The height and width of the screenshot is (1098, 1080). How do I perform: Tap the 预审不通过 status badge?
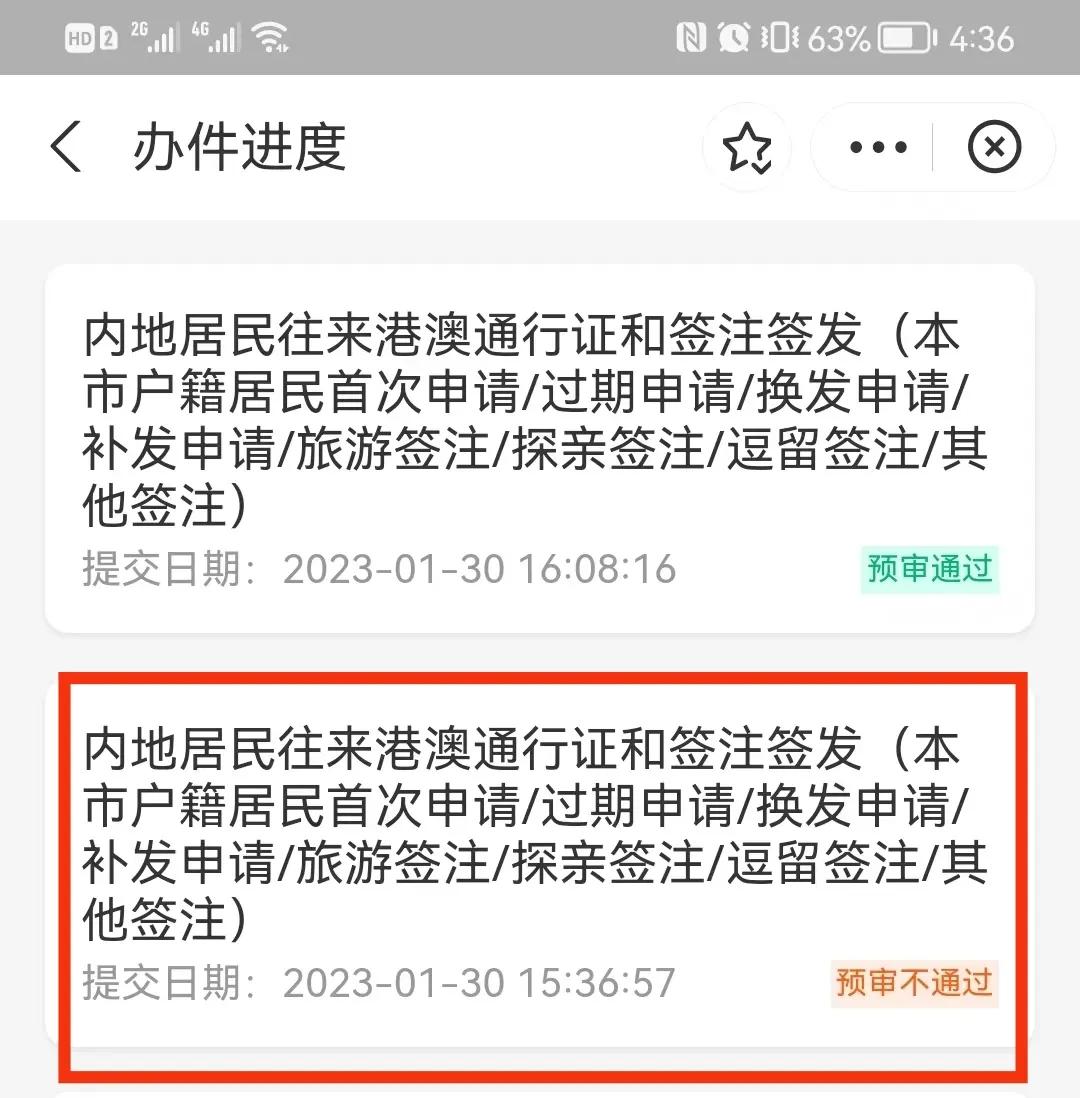(913, 984)
